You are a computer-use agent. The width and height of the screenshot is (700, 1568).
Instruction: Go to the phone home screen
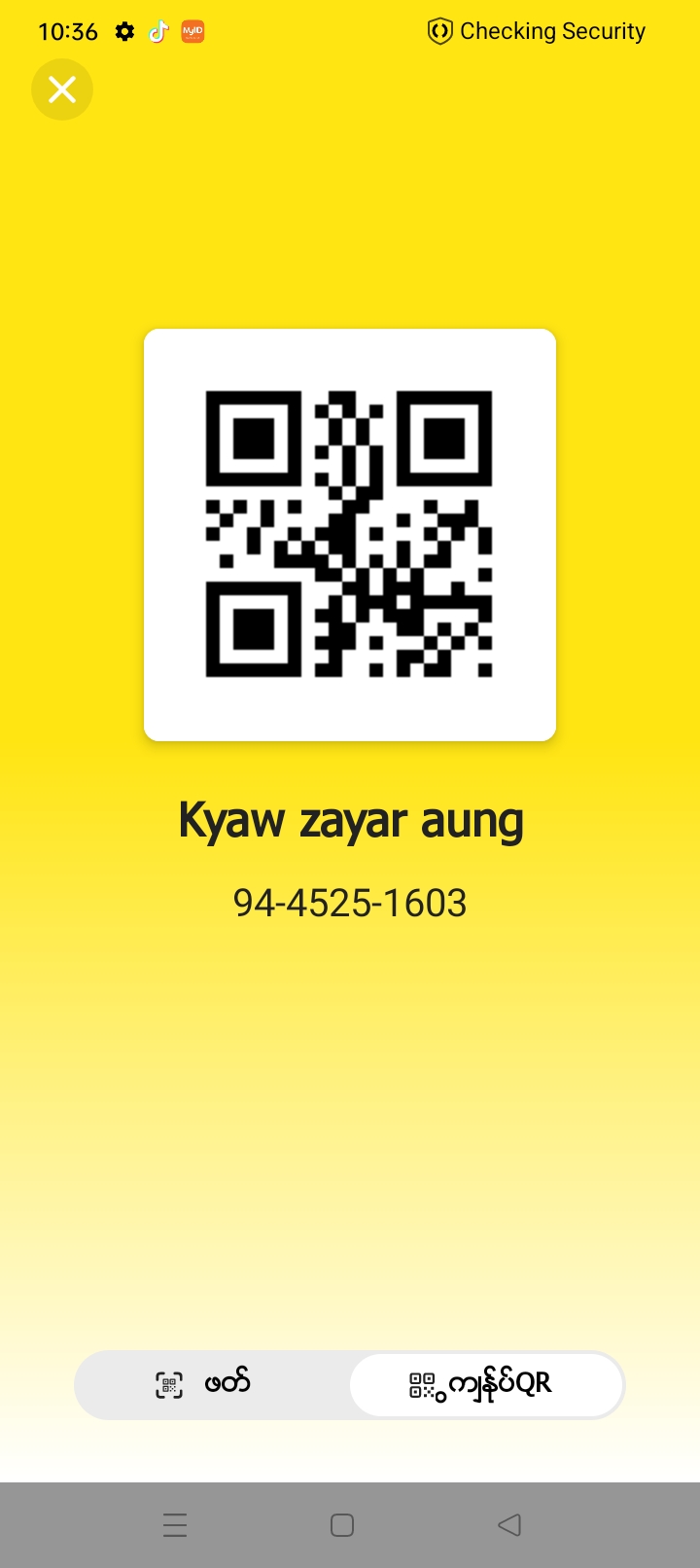pyautogui.click(x=342, y=1524)
